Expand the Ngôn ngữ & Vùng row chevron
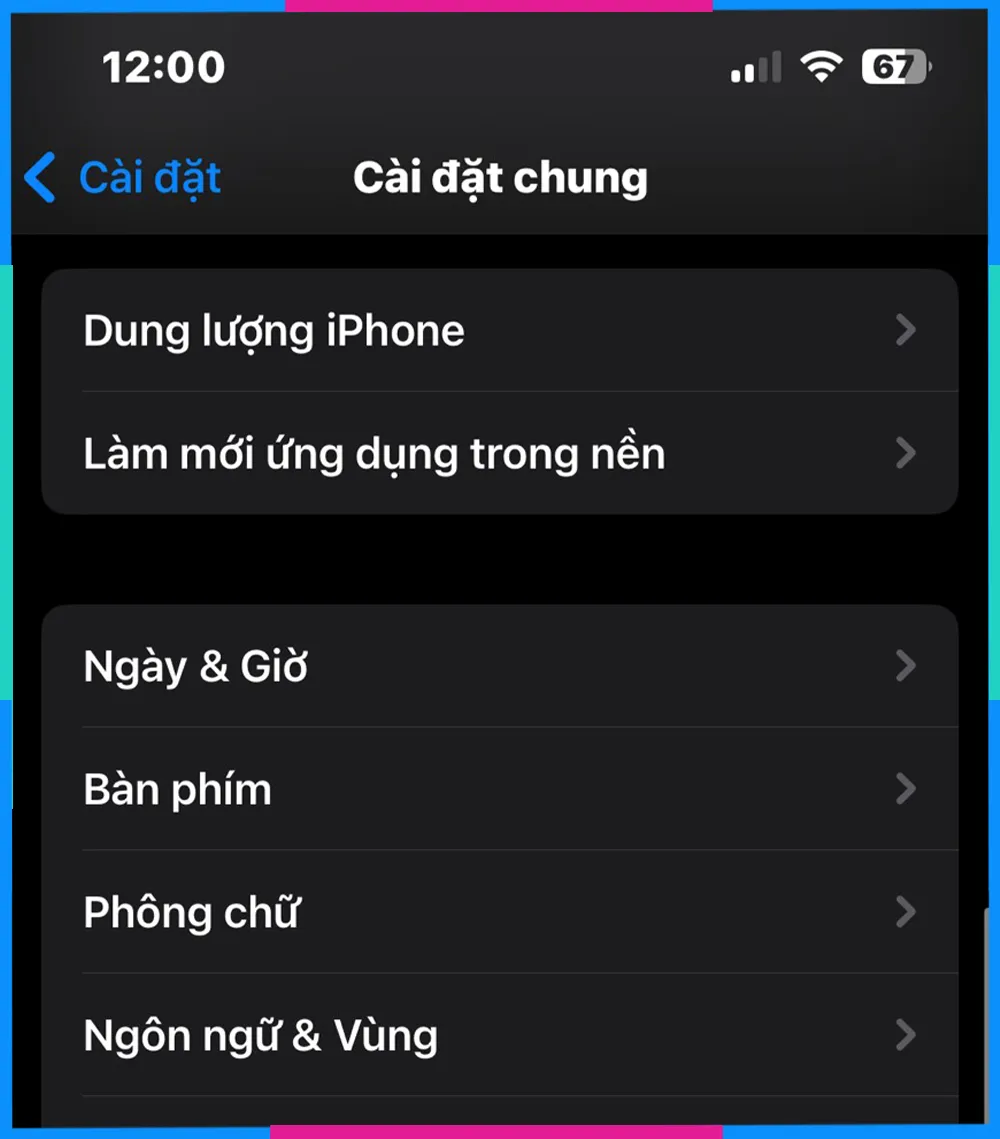This screenshot has width=1000, height=1139. tap(906, 1035)
